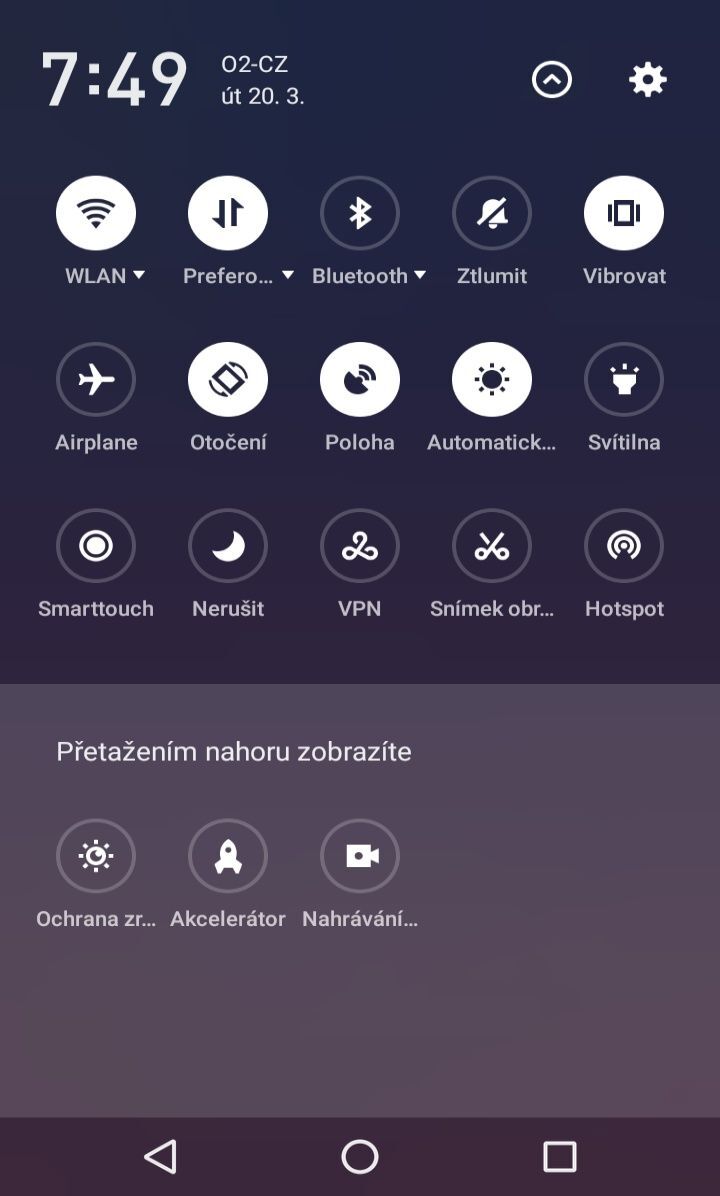The image size is (720, 1196).
Task: Toggle Poloha location services
Action: click(360, 380)
